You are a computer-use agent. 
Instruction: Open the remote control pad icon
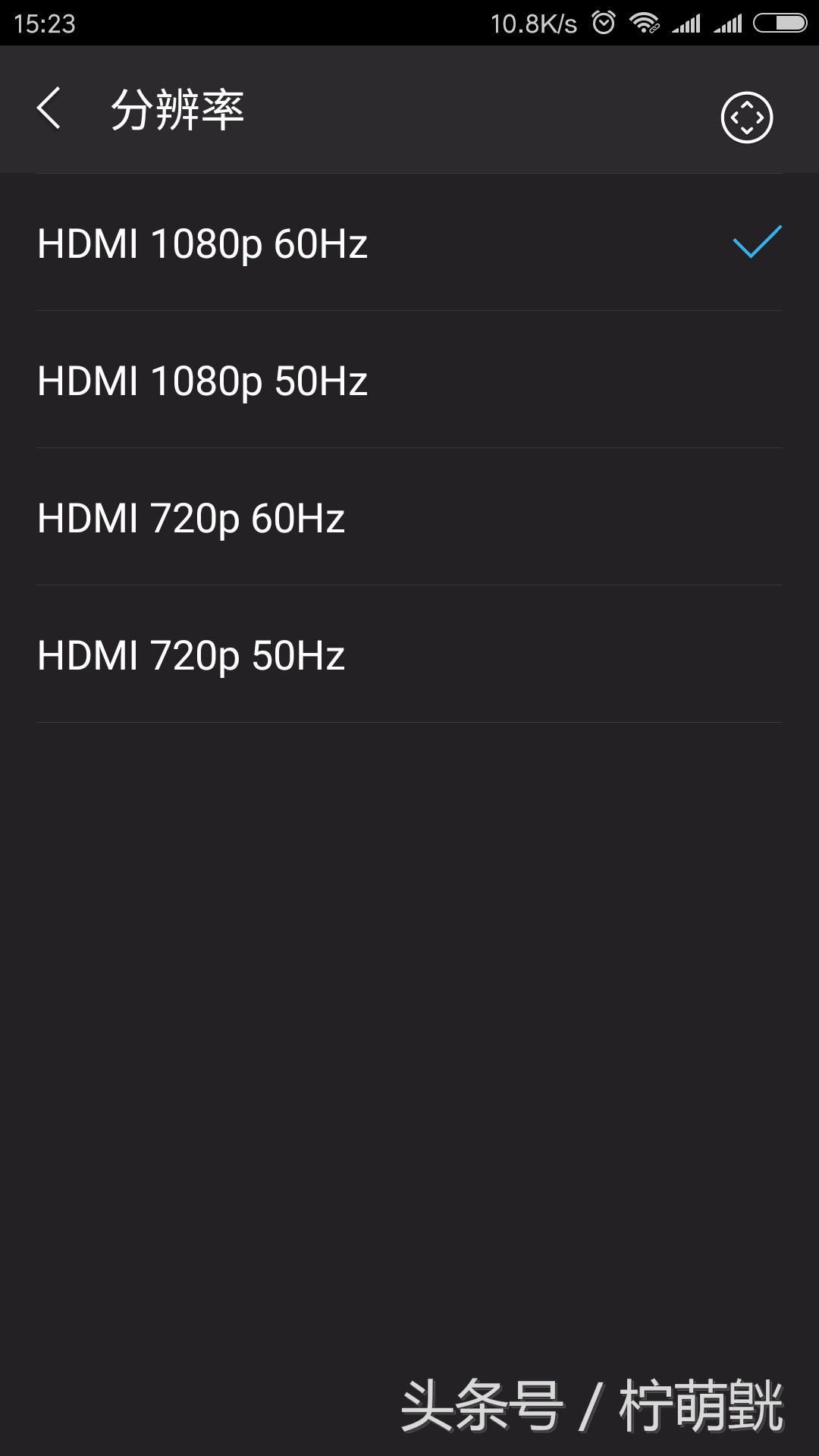[746, 118]
